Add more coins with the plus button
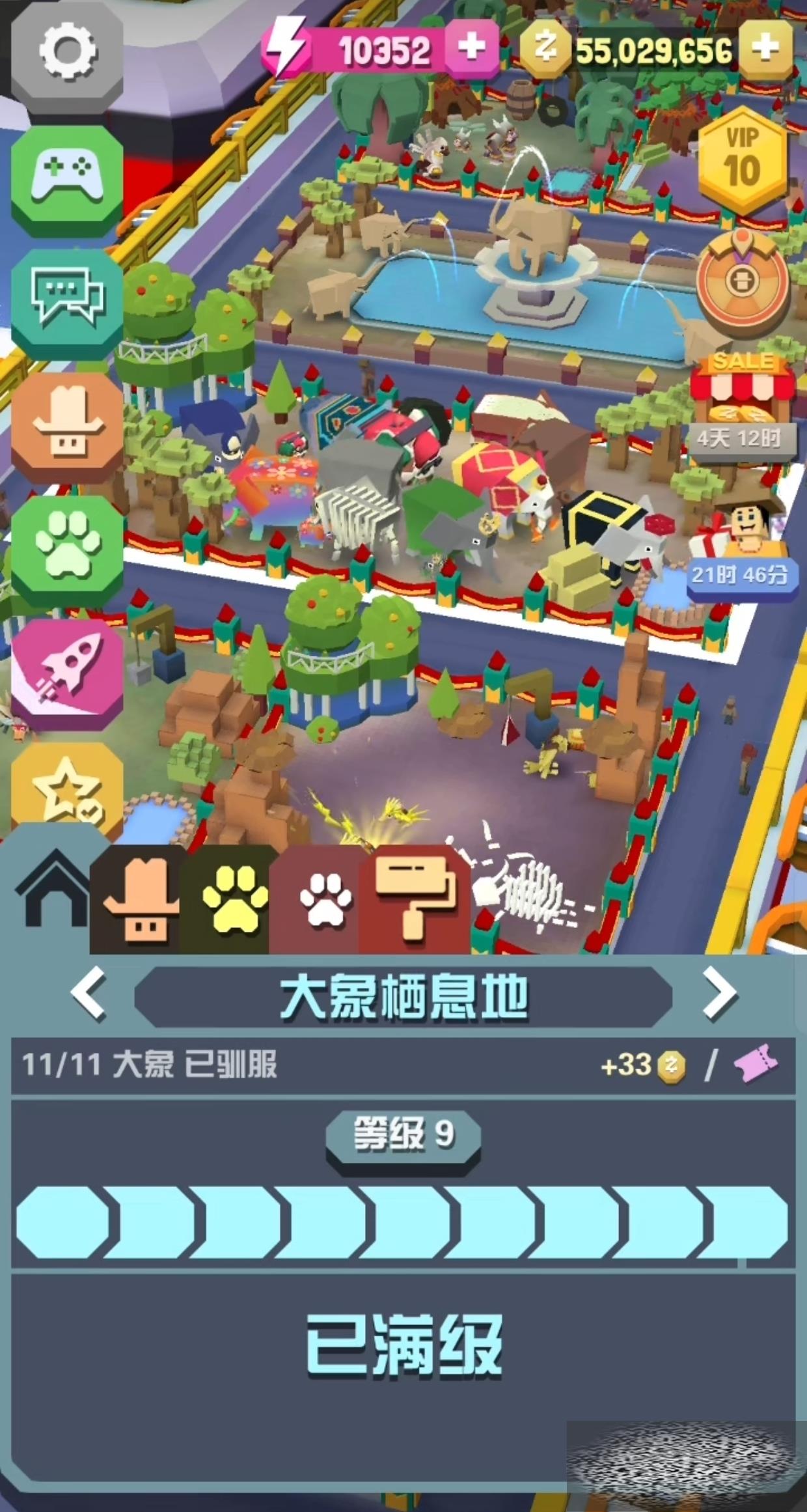Image resolution: width=807 pixels, height=1512 pixels. tap(766, 48)
